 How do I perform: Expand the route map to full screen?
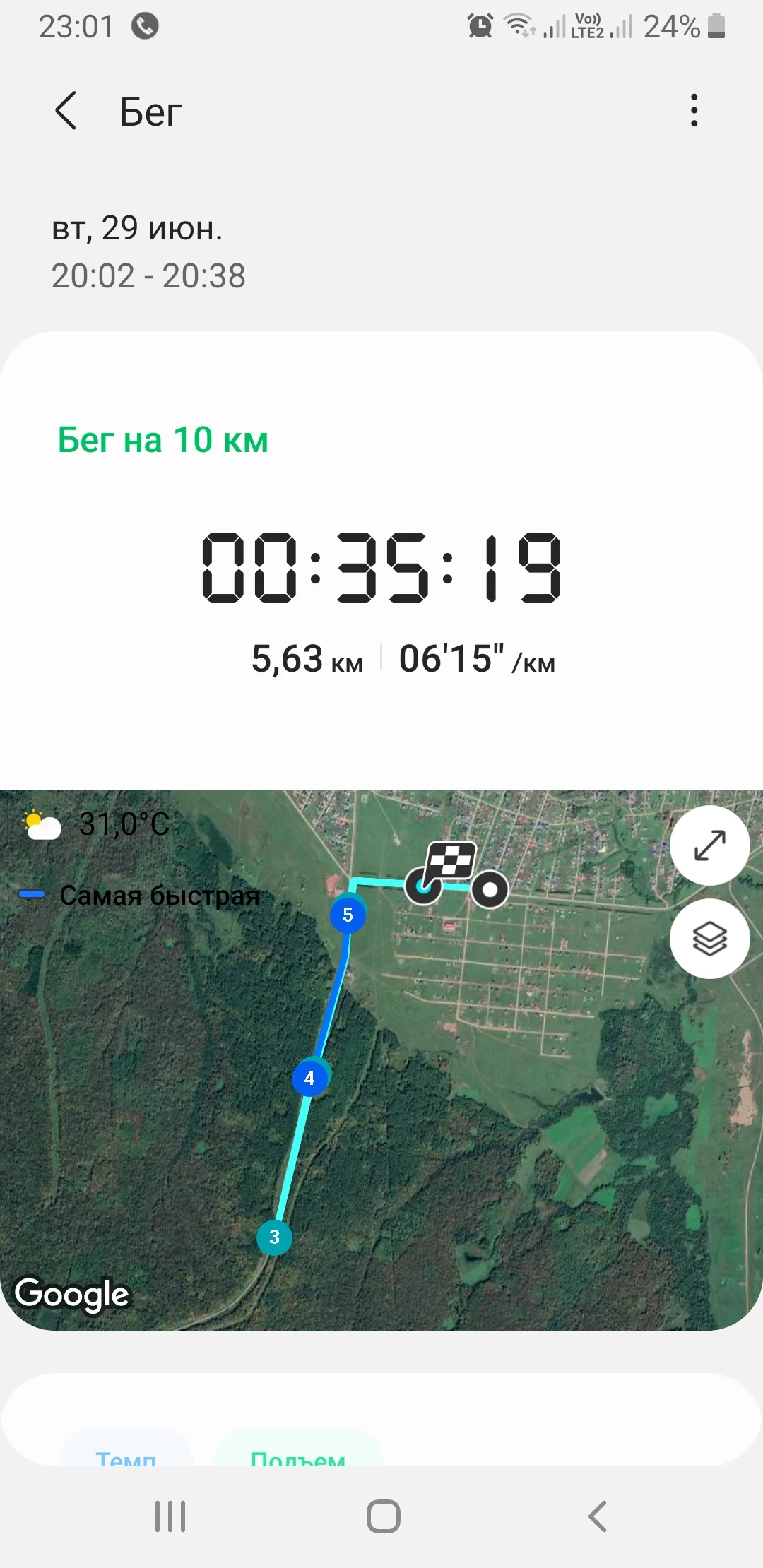click(x=709, y=845)
